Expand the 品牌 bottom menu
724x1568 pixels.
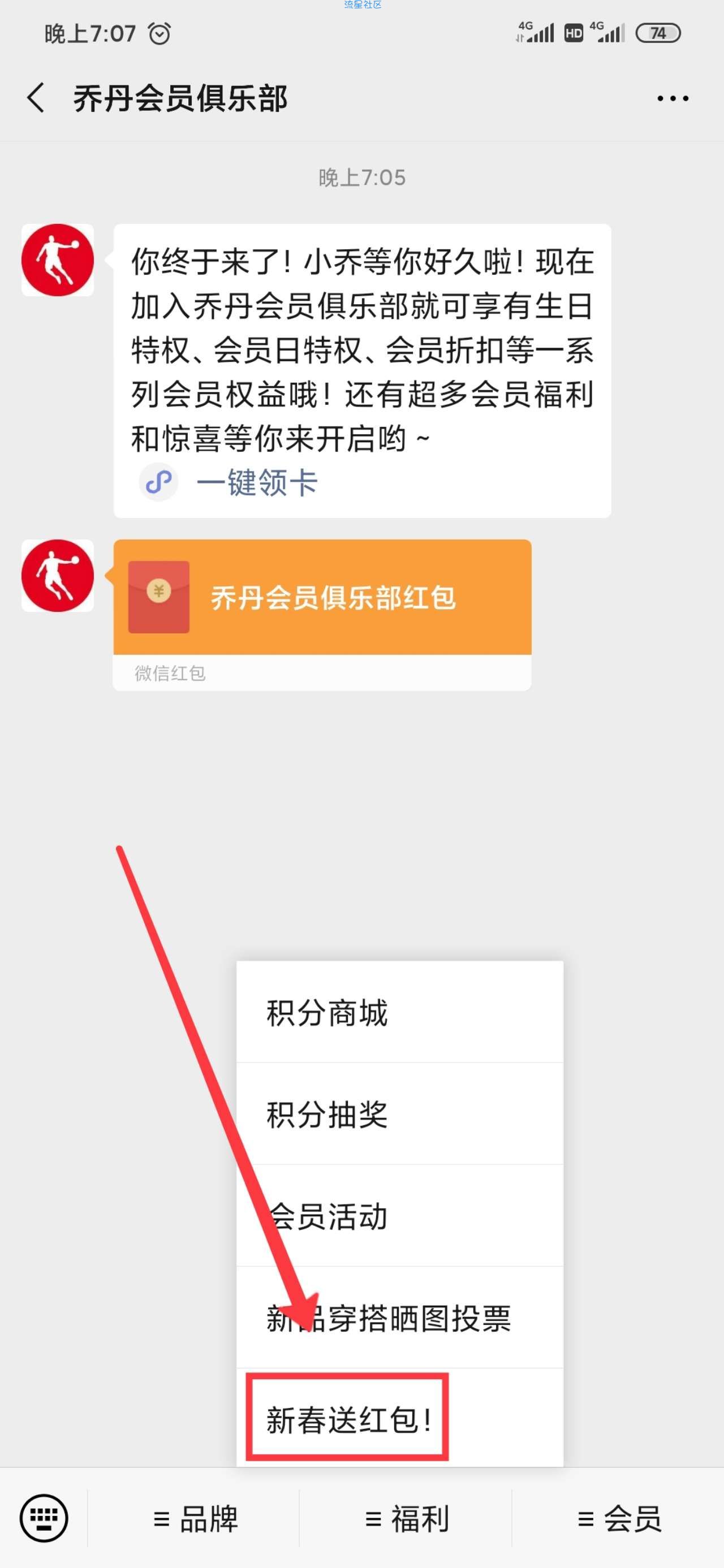click(195, 1519)
